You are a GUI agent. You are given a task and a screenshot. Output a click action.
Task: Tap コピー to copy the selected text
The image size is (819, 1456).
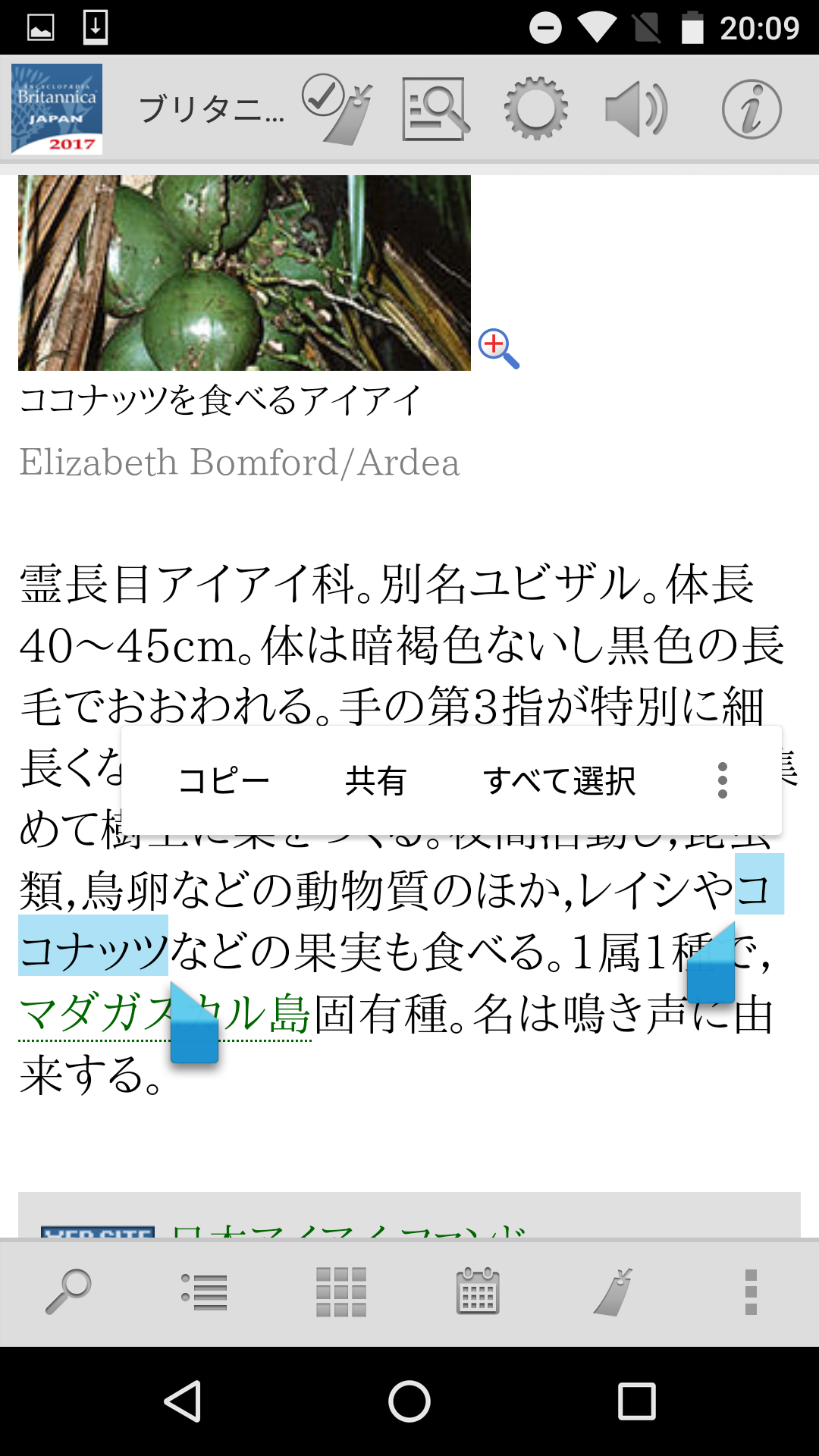point(224,780)
